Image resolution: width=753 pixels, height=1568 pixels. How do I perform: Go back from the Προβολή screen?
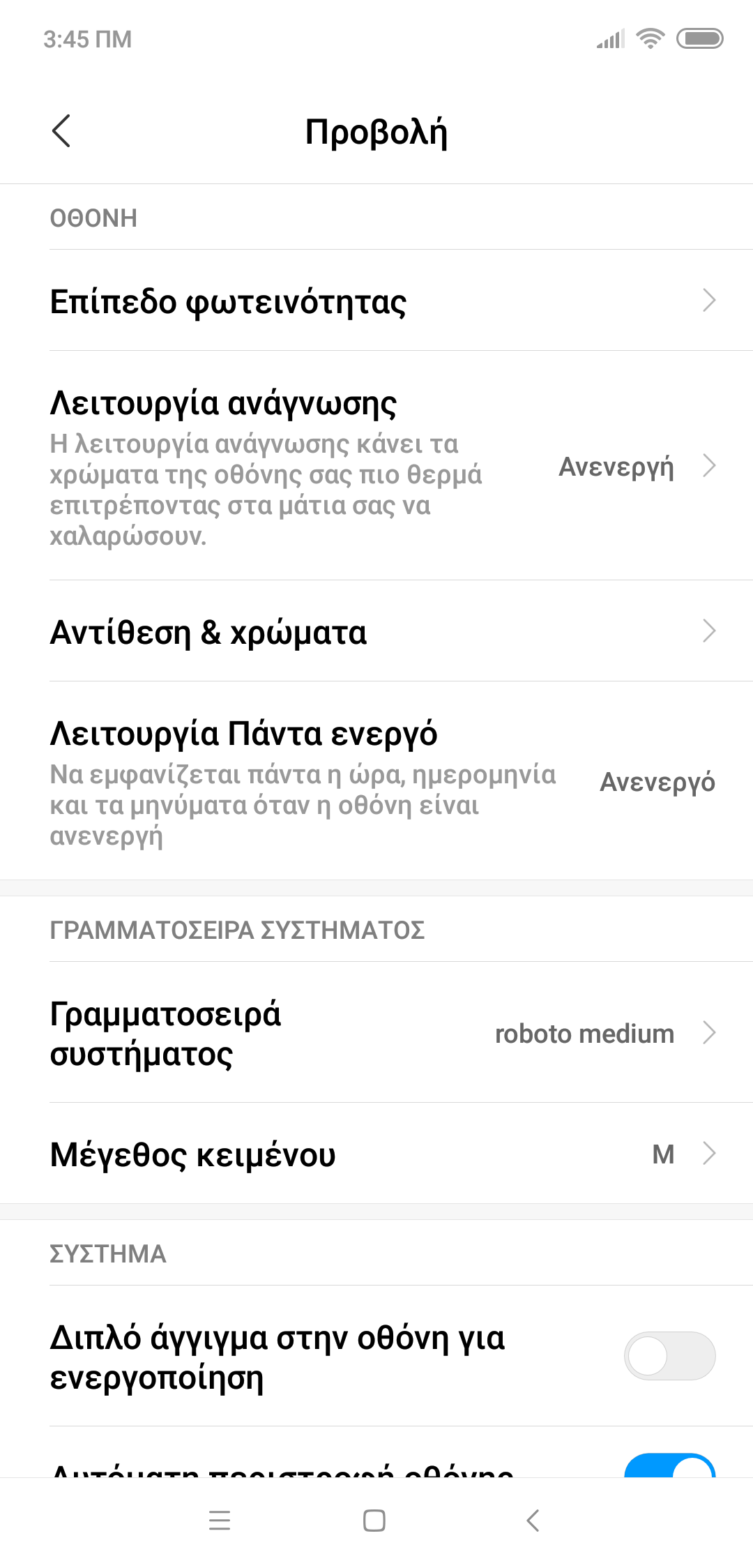point(61,131)
